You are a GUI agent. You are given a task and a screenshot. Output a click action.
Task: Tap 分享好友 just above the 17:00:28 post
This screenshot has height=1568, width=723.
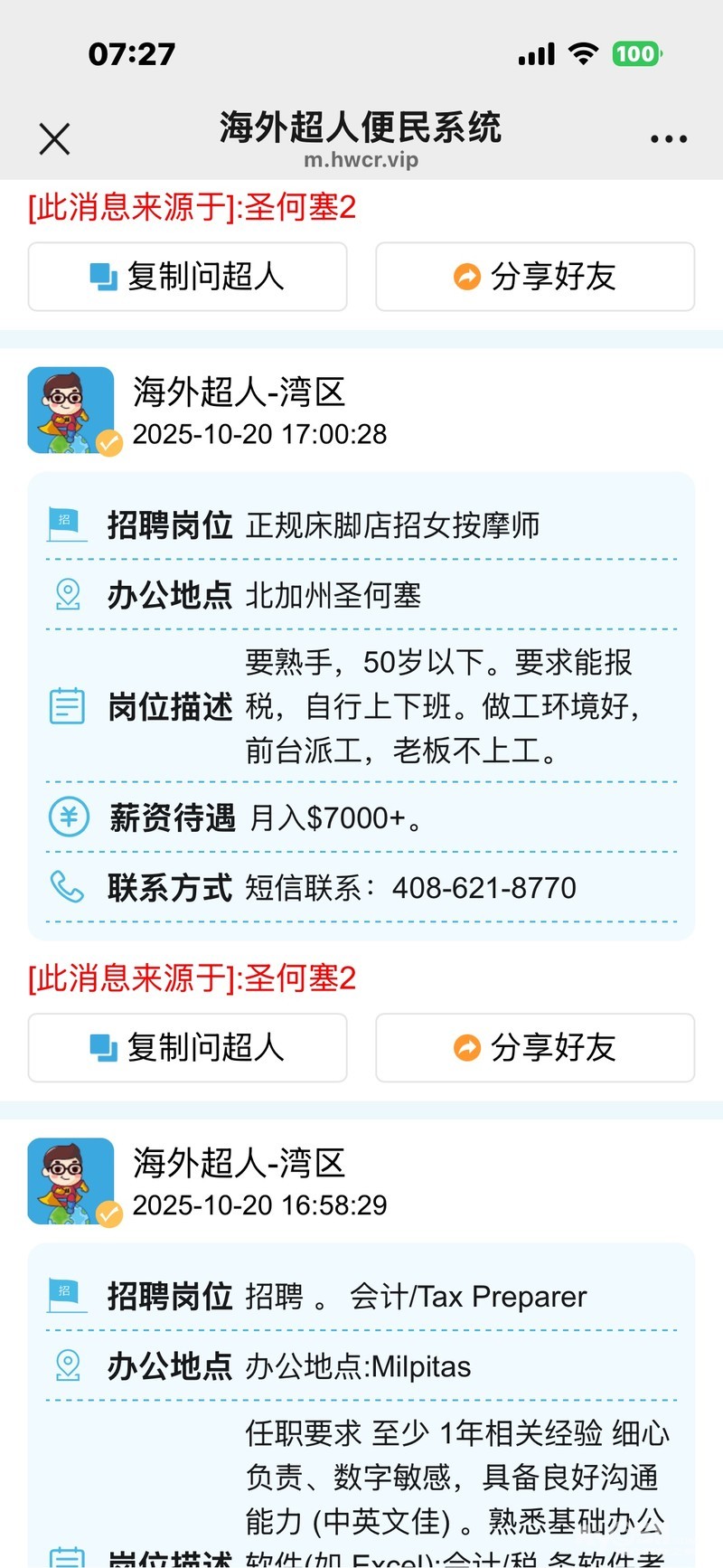(535, 277)
